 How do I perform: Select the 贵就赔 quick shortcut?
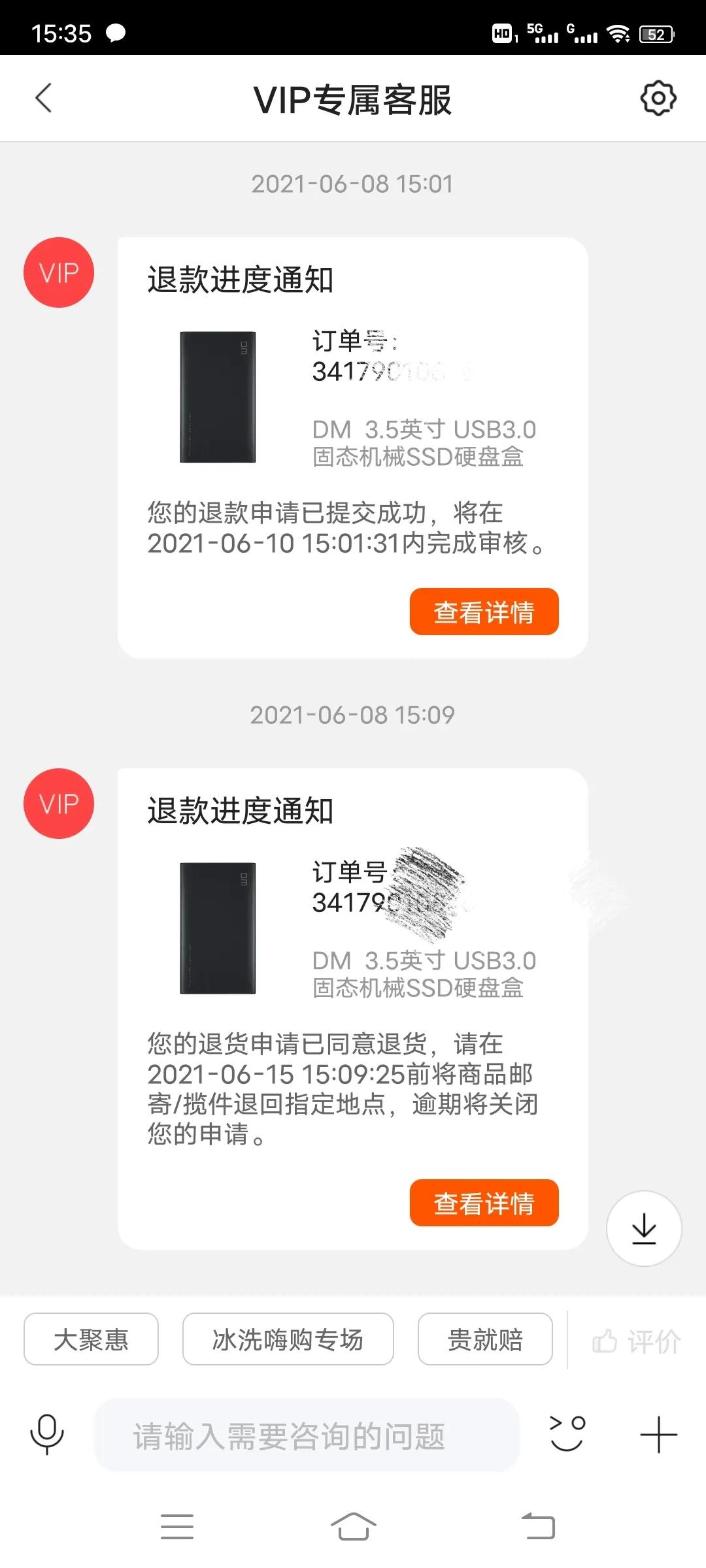pyautogui.click(x=484, y=1339)
